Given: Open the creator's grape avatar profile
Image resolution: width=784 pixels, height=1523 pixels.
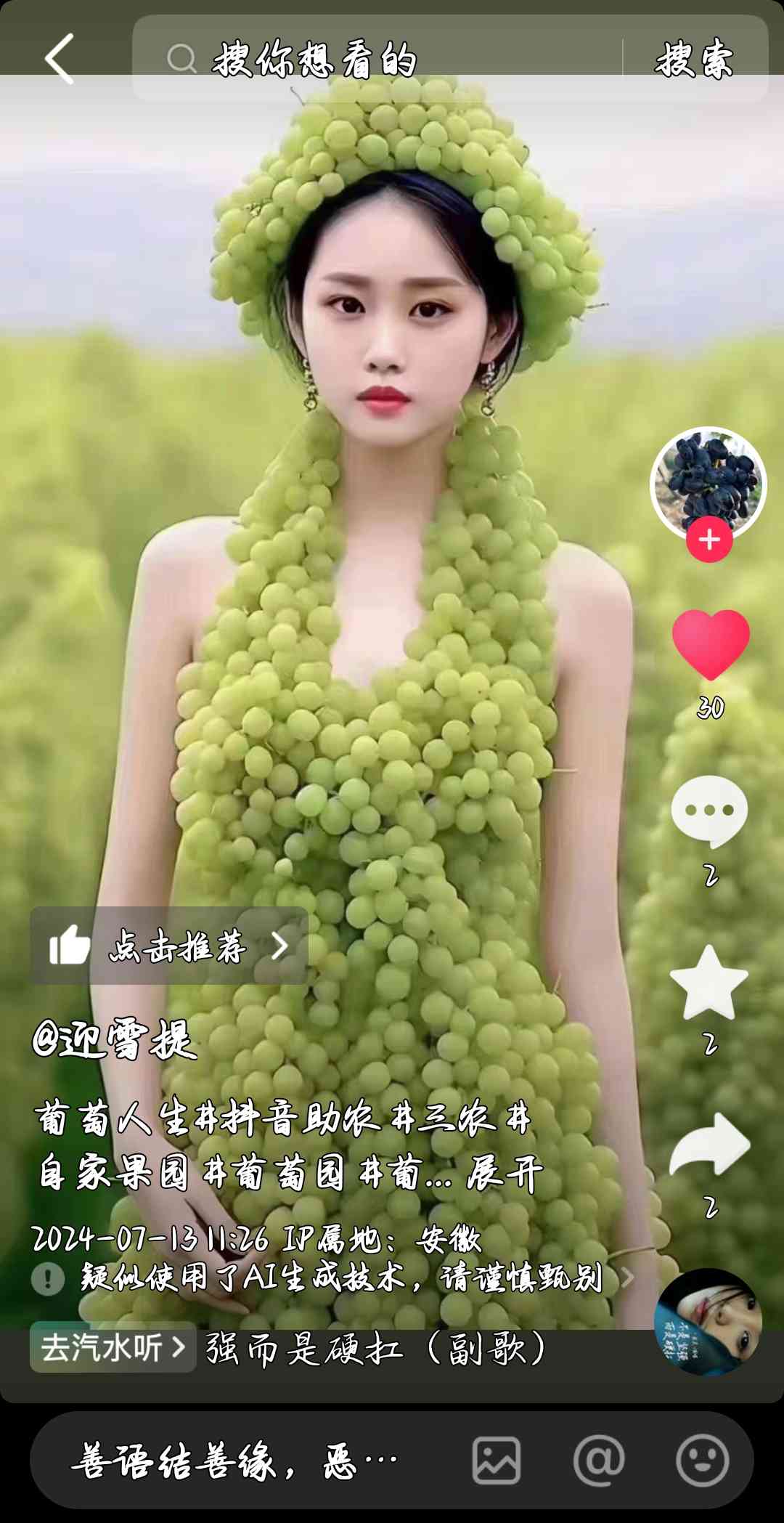Looking at the screenshot, I should [x=708, y=484].
